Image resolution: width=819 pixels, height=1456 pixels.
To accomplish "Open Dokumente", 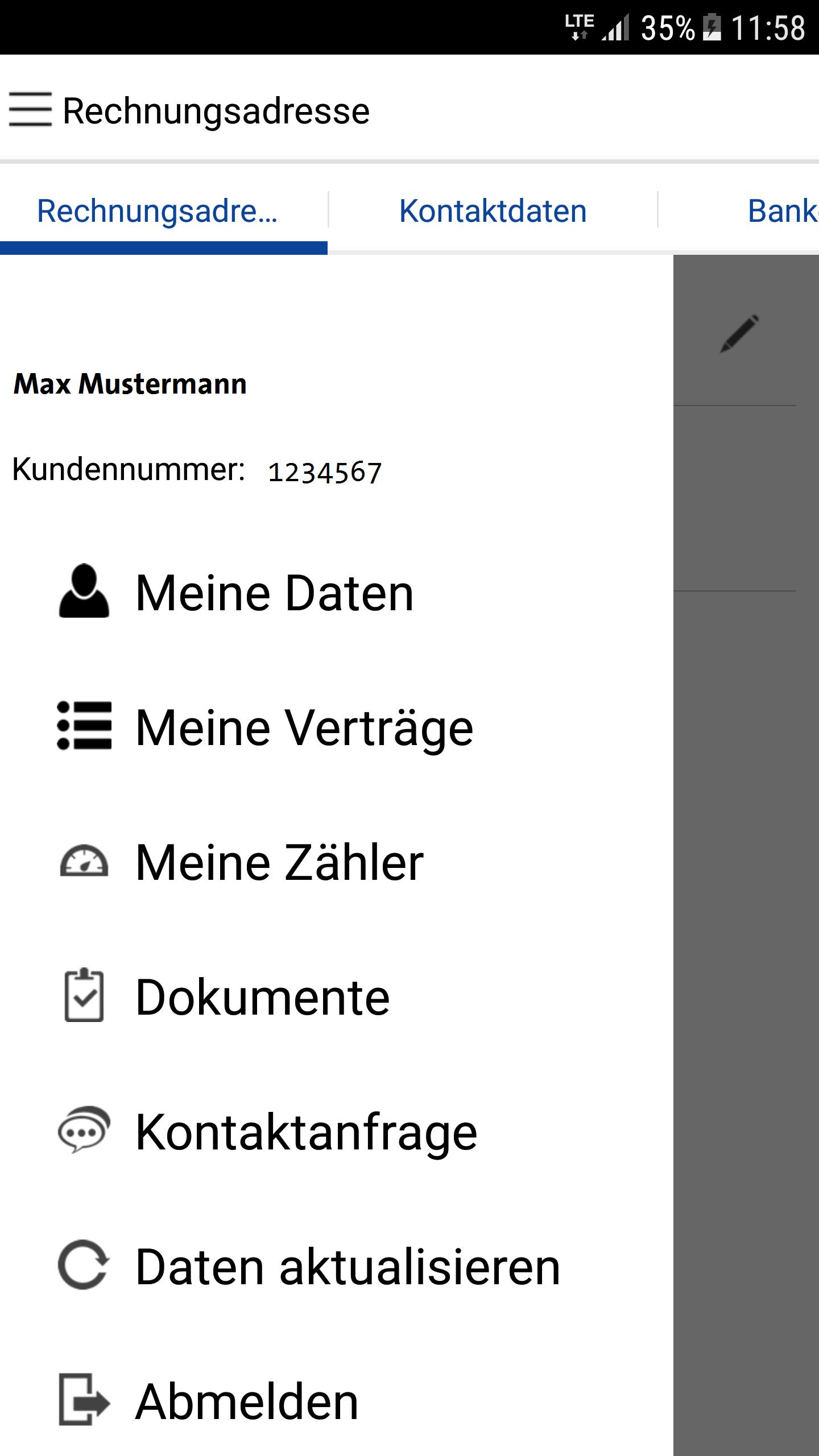I will click(262, 997).
